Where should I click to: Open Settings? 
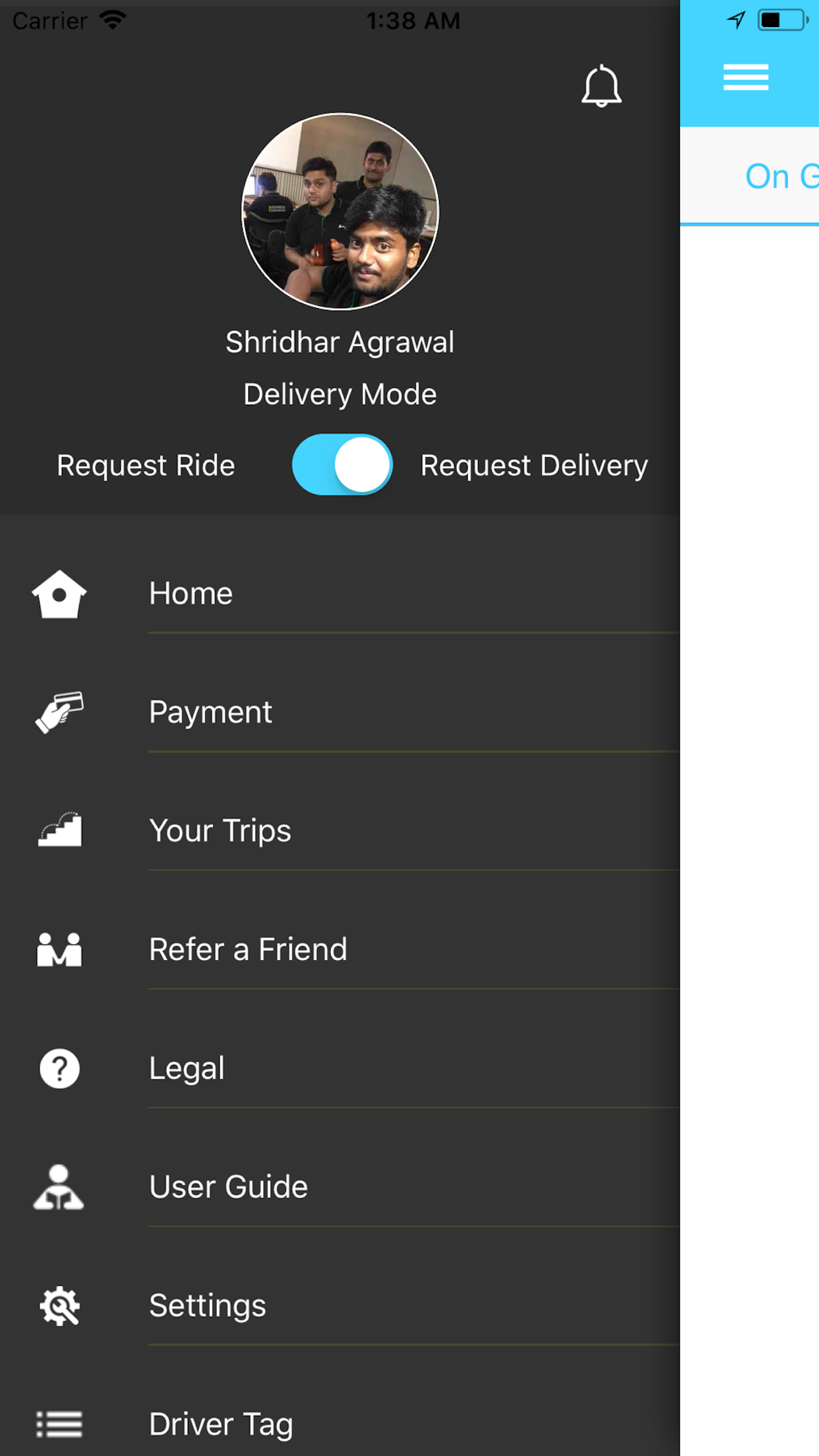[208, 1306]
